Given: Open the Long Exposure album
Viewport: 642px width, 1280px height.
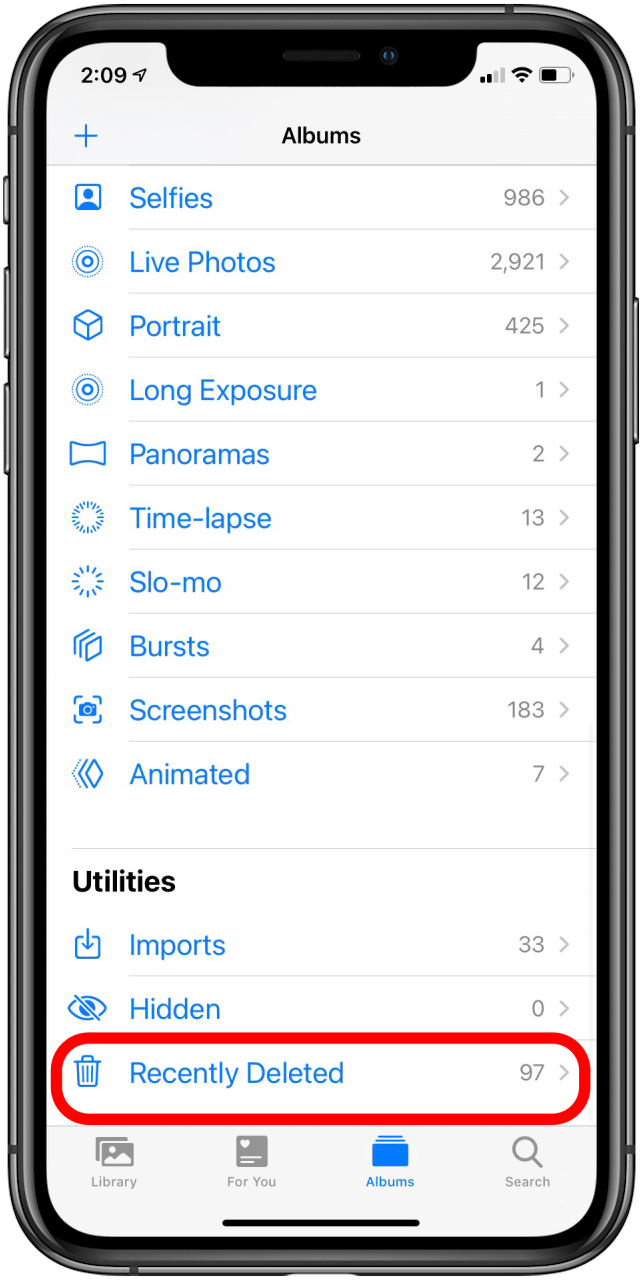Looking at the screenshot, I should (321, 390).
